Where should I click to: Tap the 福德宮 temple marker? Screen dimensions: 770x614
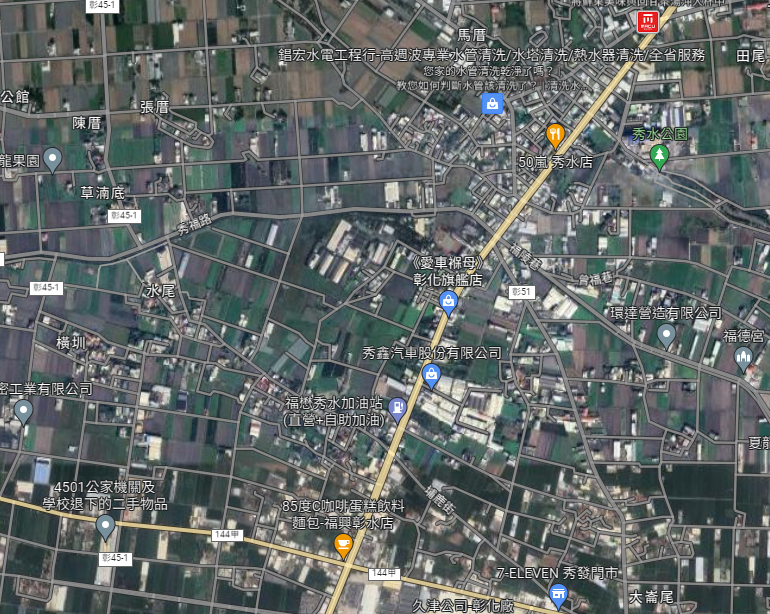point(742,357)
